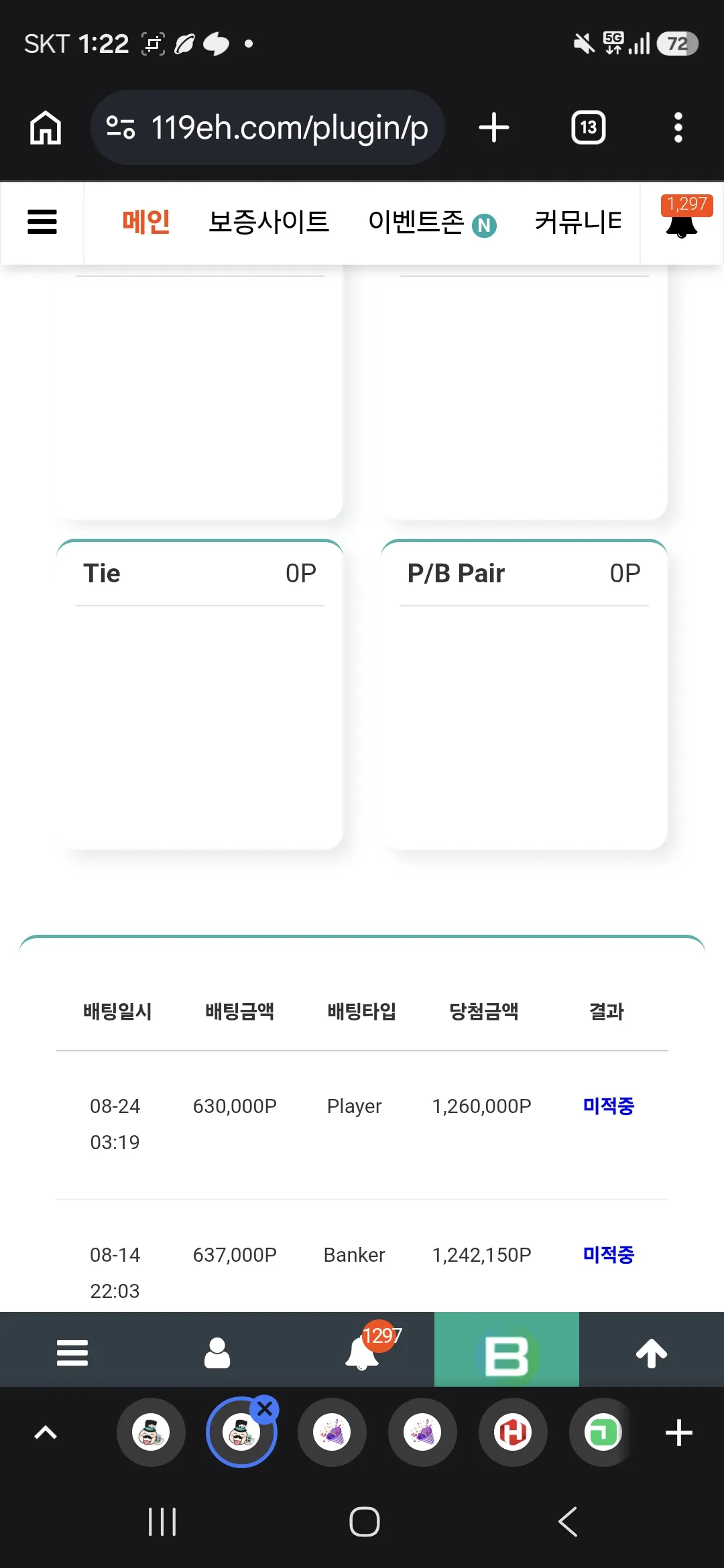Go to 보증사이트 section
Screen dimensions: 724x1568
pyautogui.click(x=269, y=222)
